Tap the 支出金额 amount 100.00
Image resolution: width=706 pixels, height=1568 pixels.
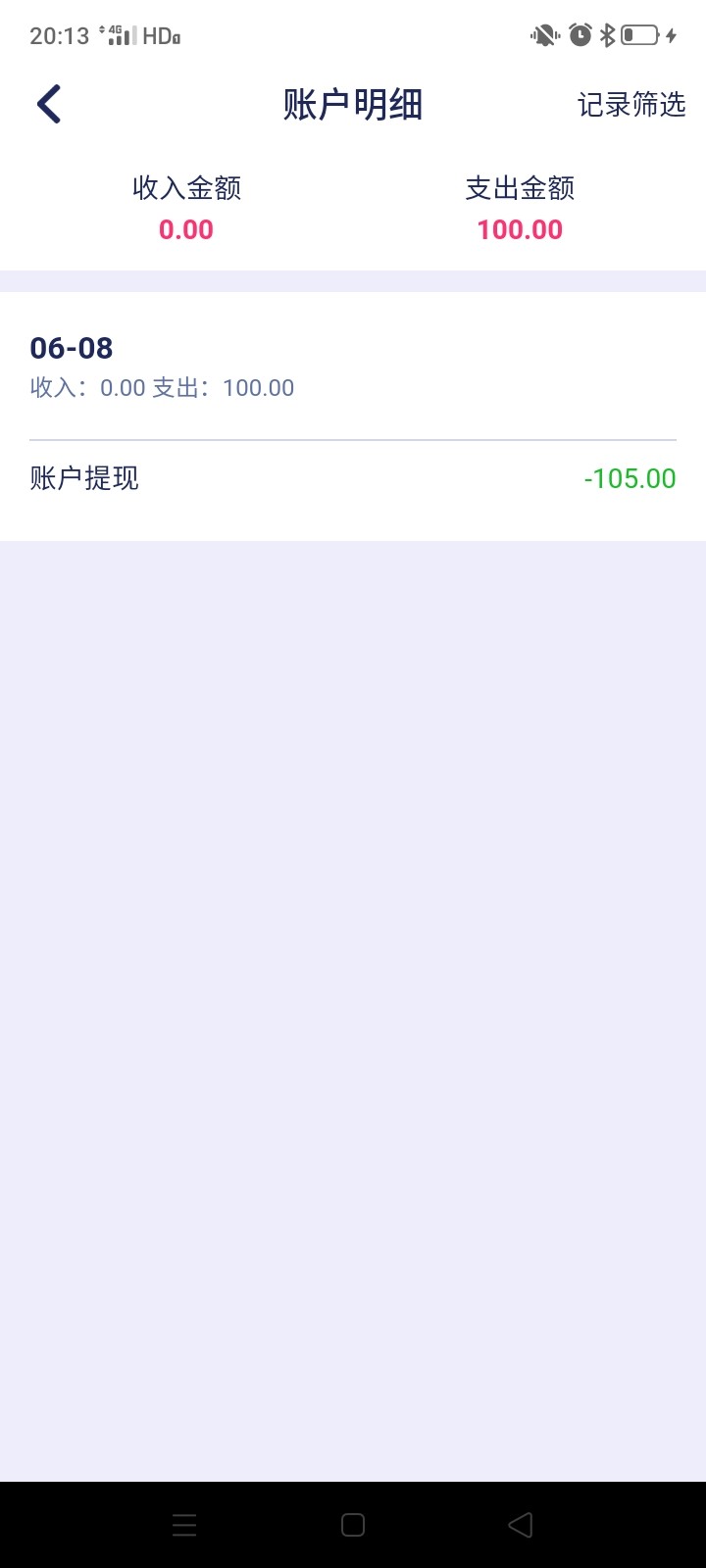tap(521, 228)
